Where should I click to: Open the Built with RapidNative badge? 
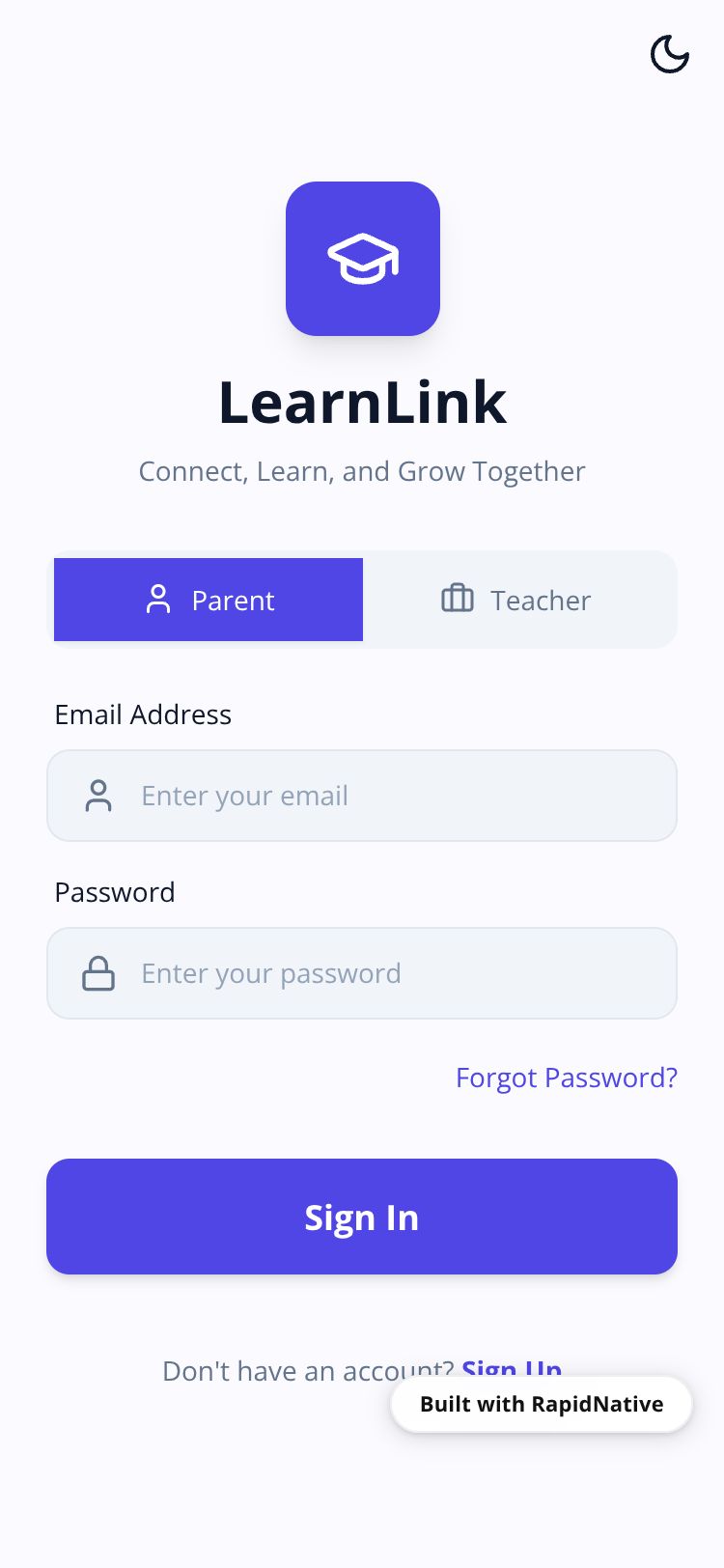point(542,1405)
